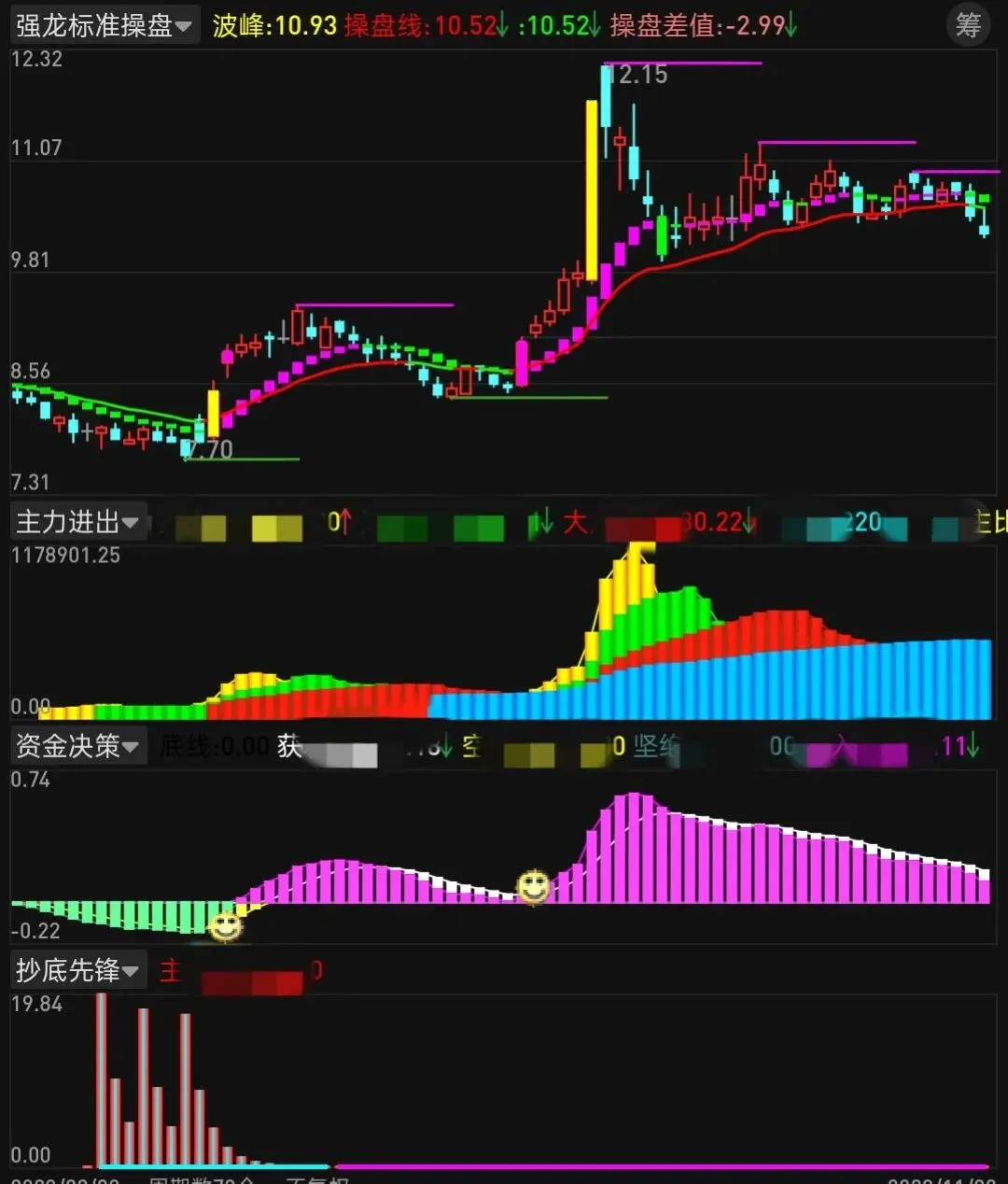Expand the 抄底先锋 indicator dropdown

[77, 971]
